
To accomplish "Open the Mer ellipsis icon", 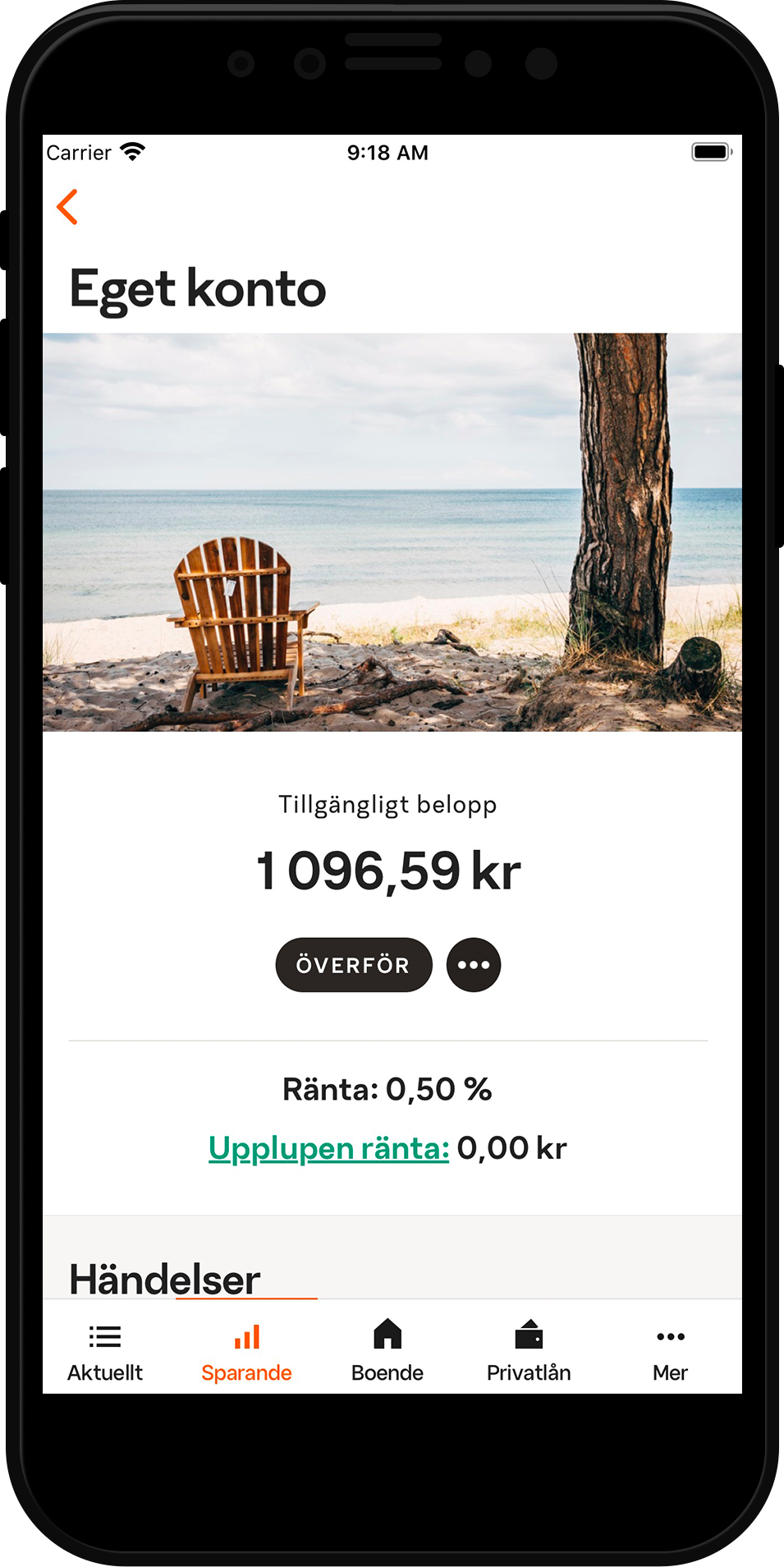I will [x=670, y=1336].
